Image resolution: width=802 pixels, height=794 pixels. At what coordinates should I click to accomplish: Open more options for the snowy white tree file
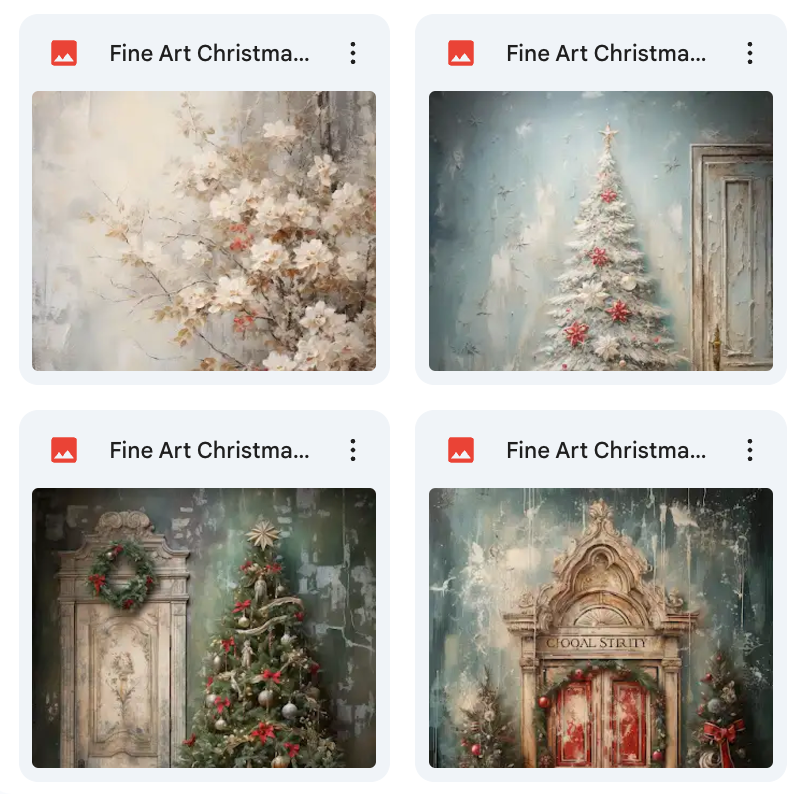coord(749,54)
